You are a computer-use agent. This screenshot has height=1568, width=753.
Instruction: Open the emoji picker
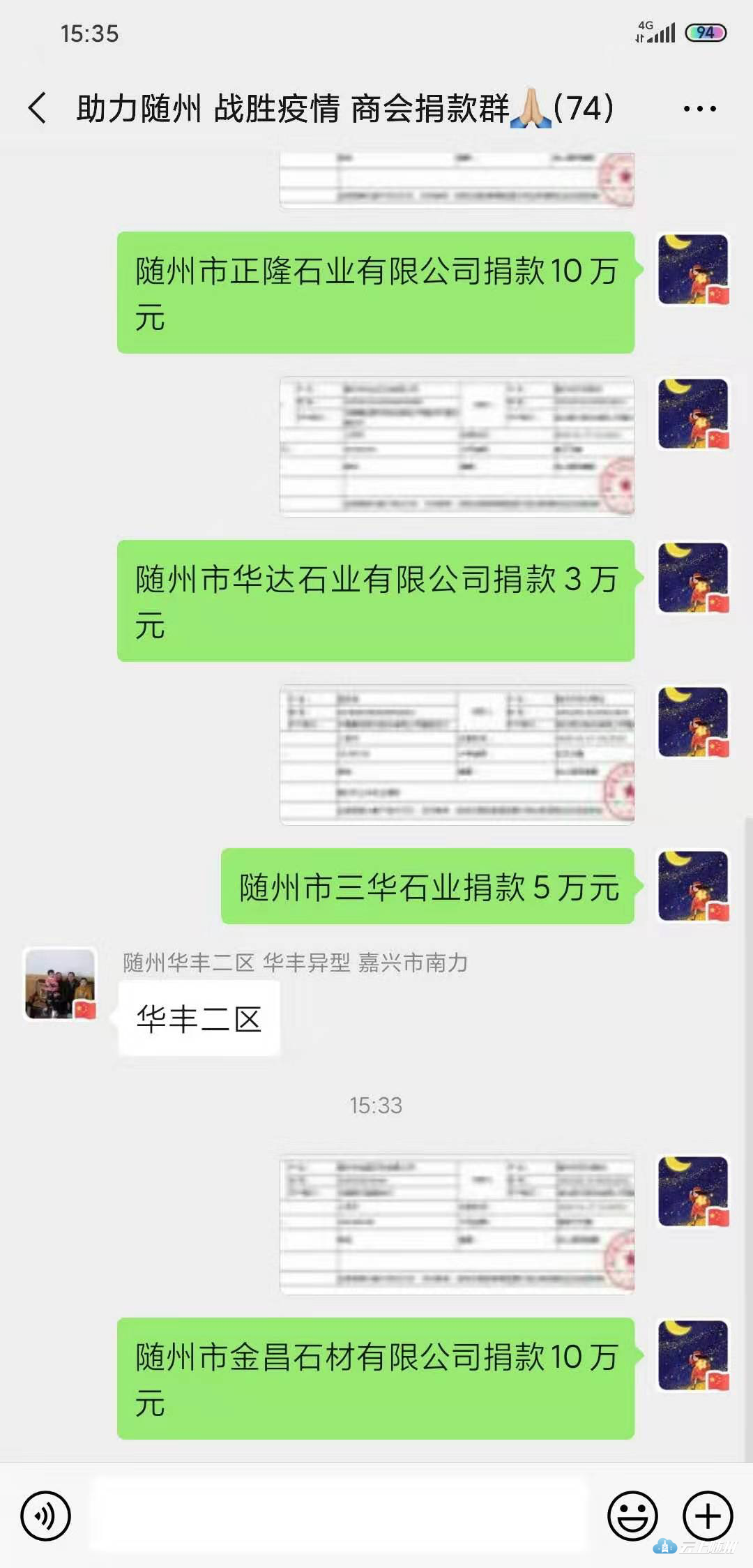click(632, 1516)
